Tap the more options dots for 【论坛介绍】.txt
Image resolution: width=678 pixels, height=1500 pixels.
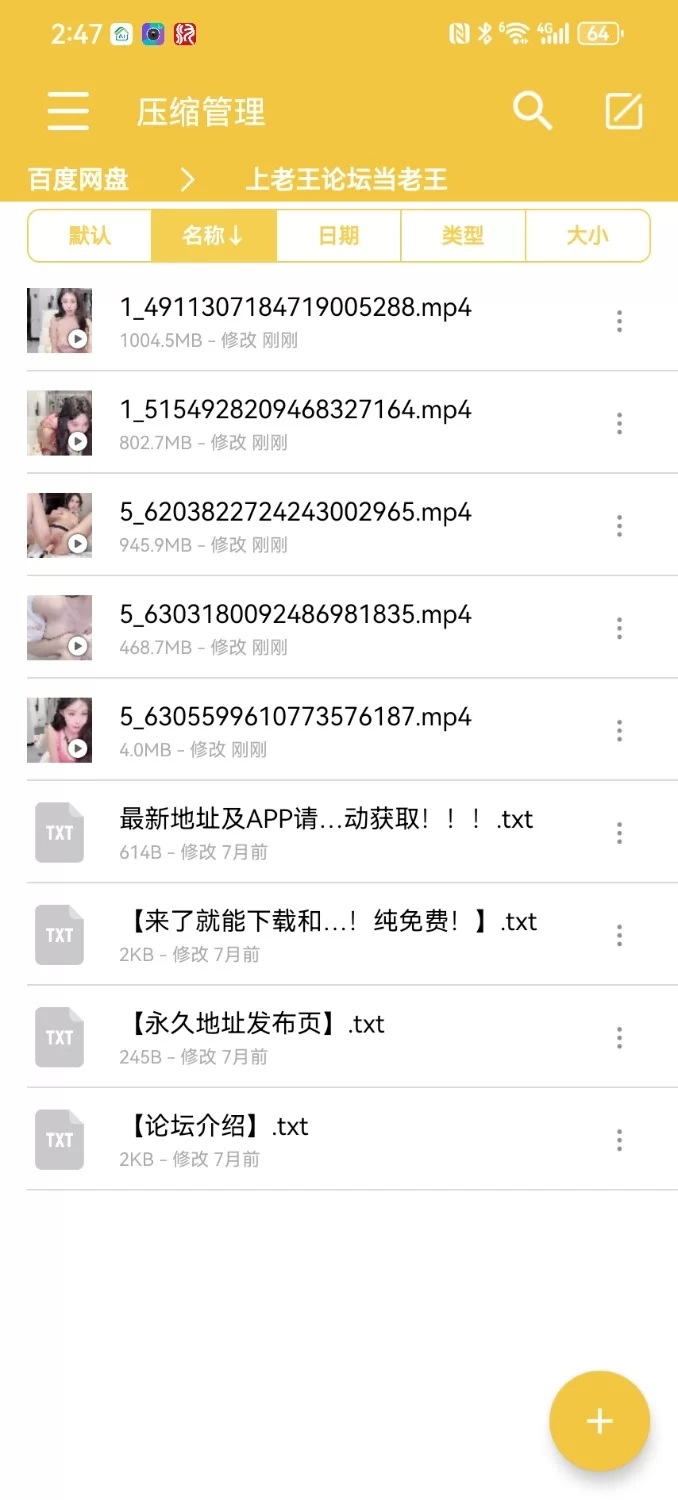coord(619,1140)
